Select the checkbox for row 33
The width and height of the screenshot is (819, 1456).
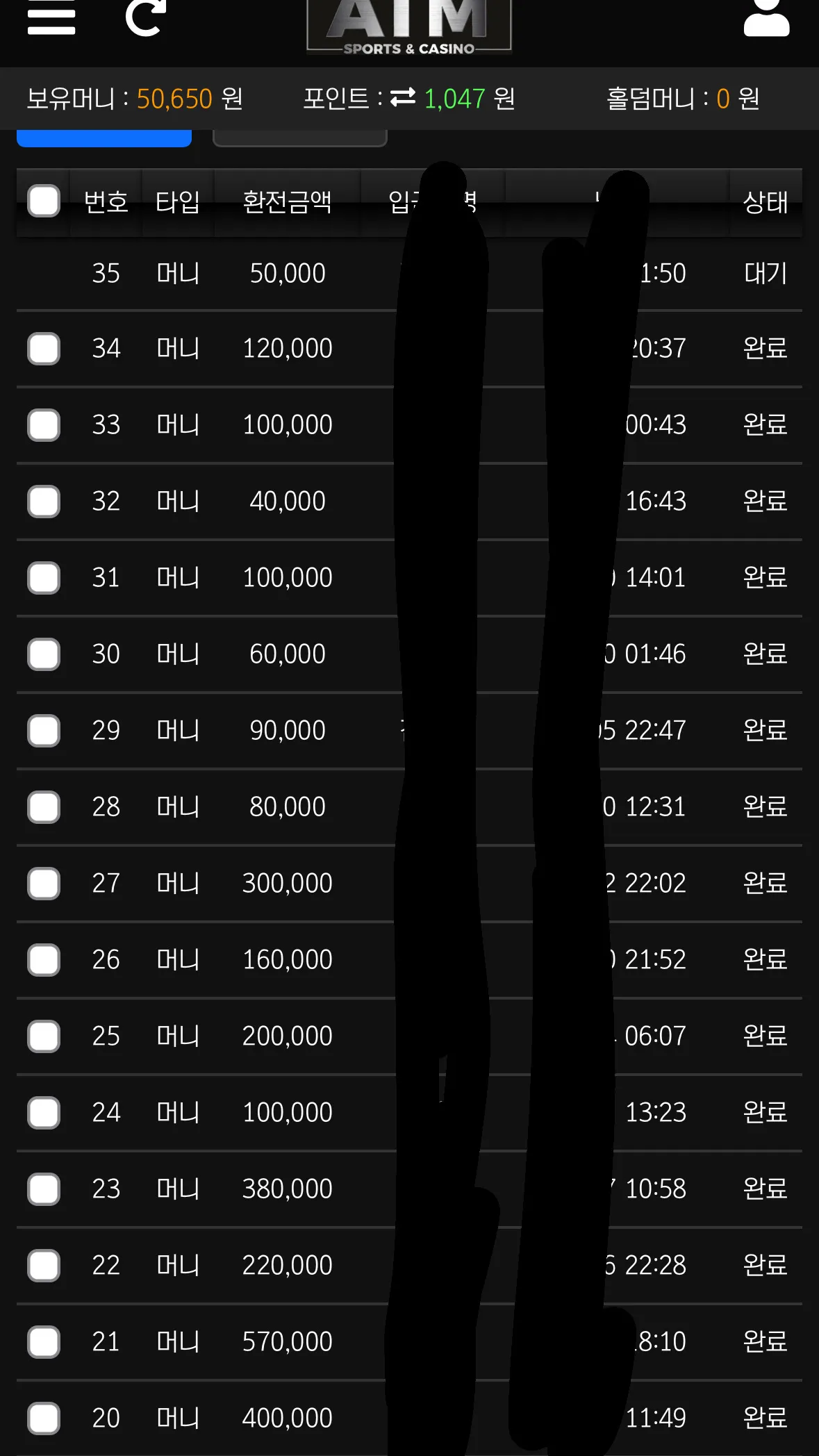coord(44,424)
